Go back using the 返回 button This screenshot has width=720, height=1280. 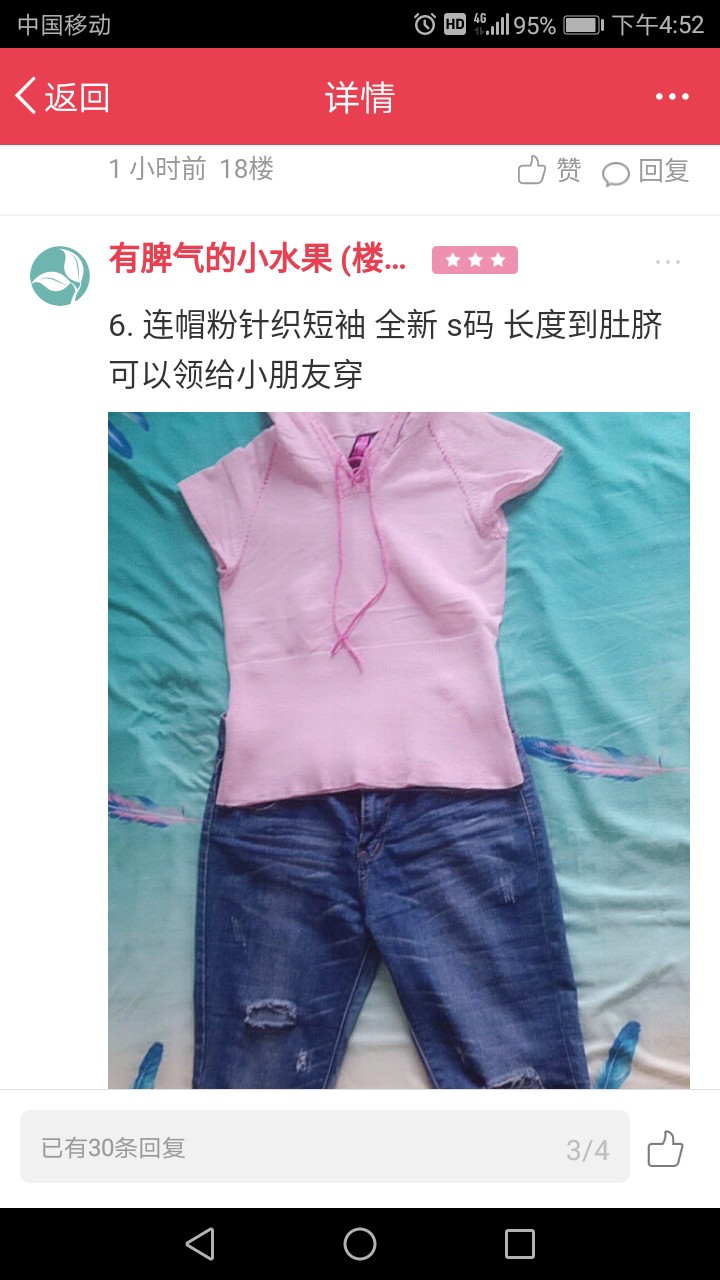(62, 97)
